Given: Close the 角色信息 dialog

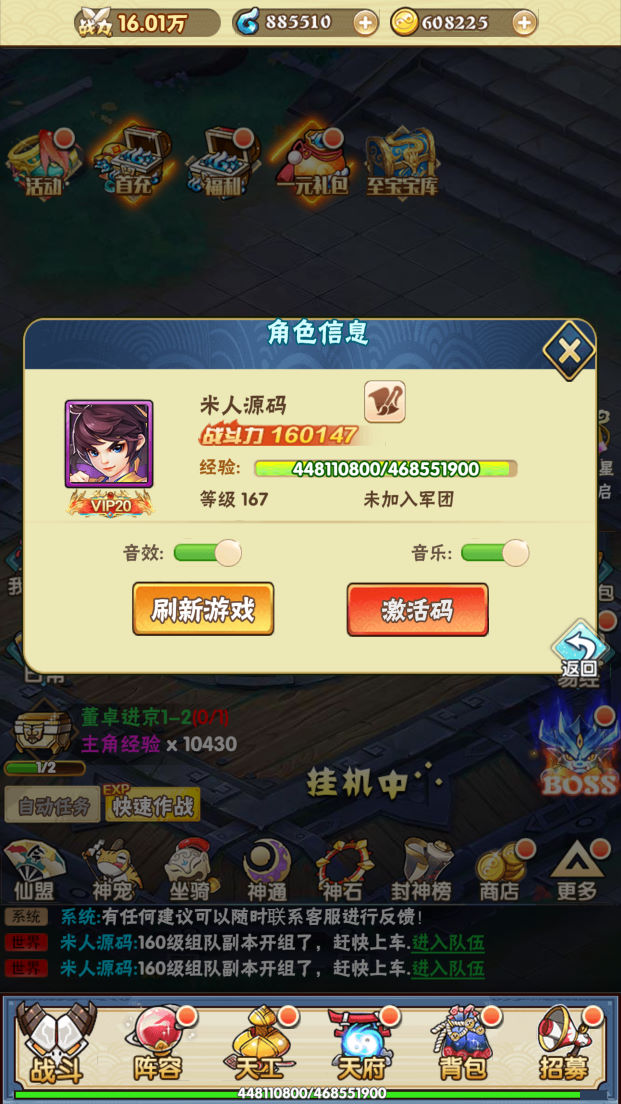Looking at the screenshot, I should click(569, 350).
